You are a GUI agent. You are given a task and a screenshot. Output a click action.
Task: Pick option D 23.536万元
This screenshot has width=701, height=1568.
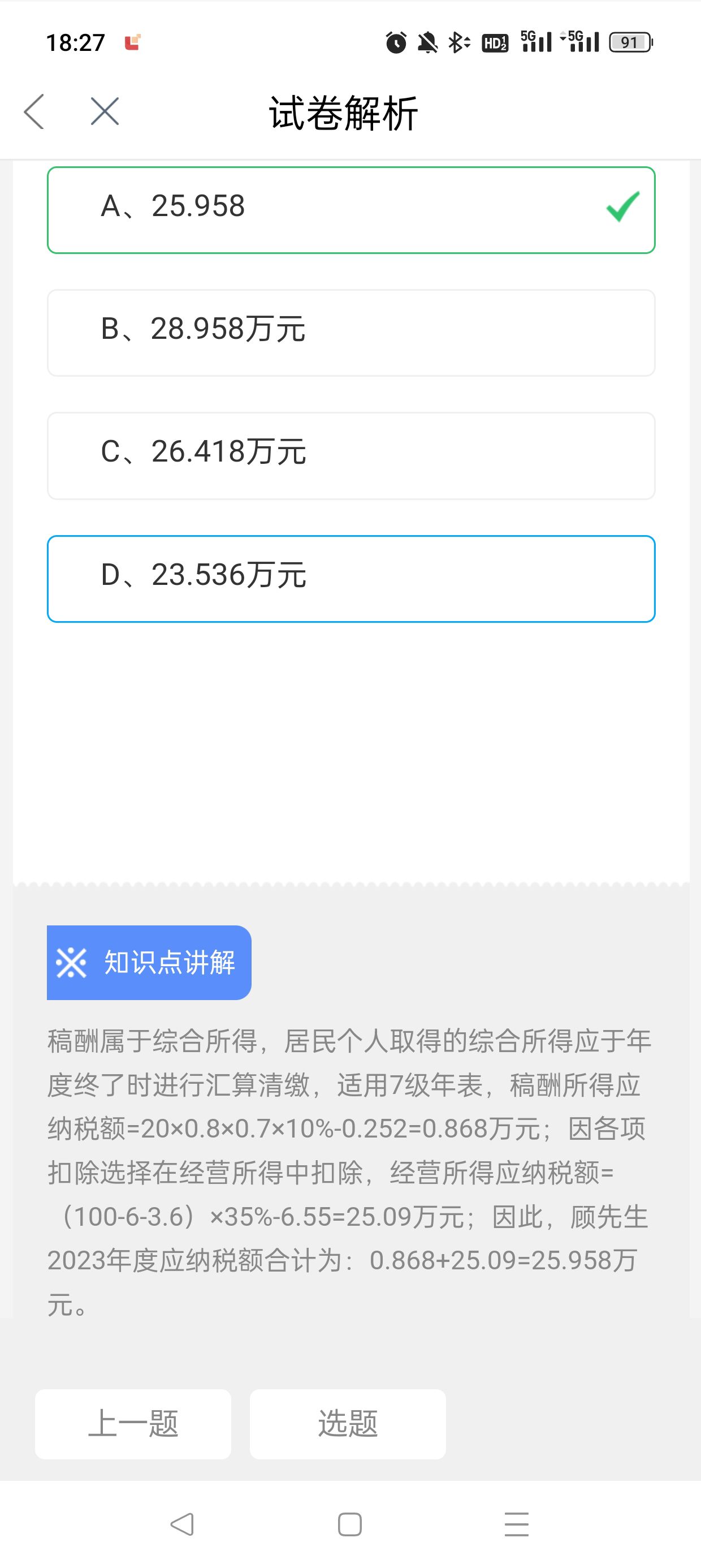coord(351,579)
